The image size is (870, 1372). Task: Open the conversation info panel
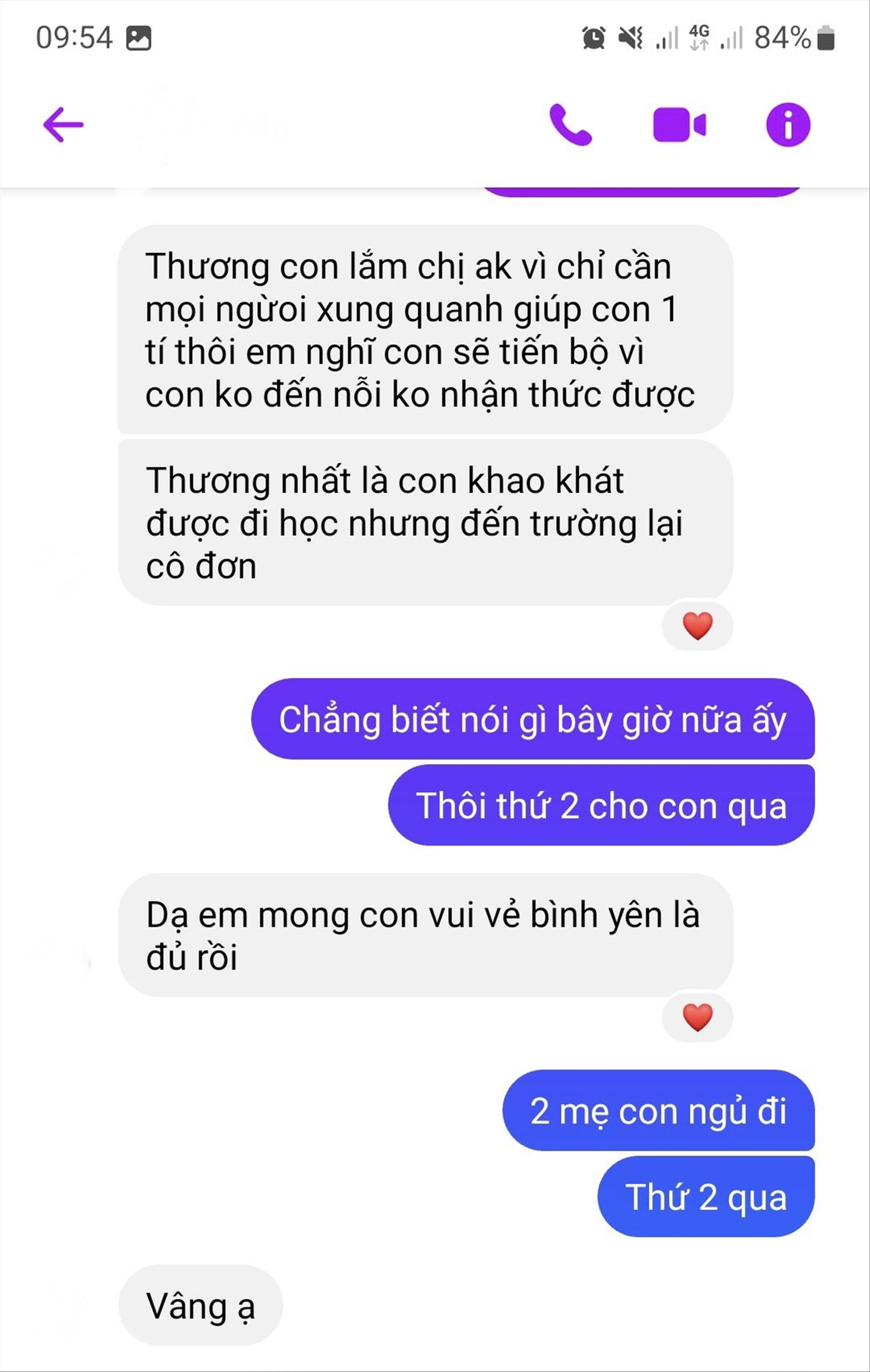[x=787, y=125]
